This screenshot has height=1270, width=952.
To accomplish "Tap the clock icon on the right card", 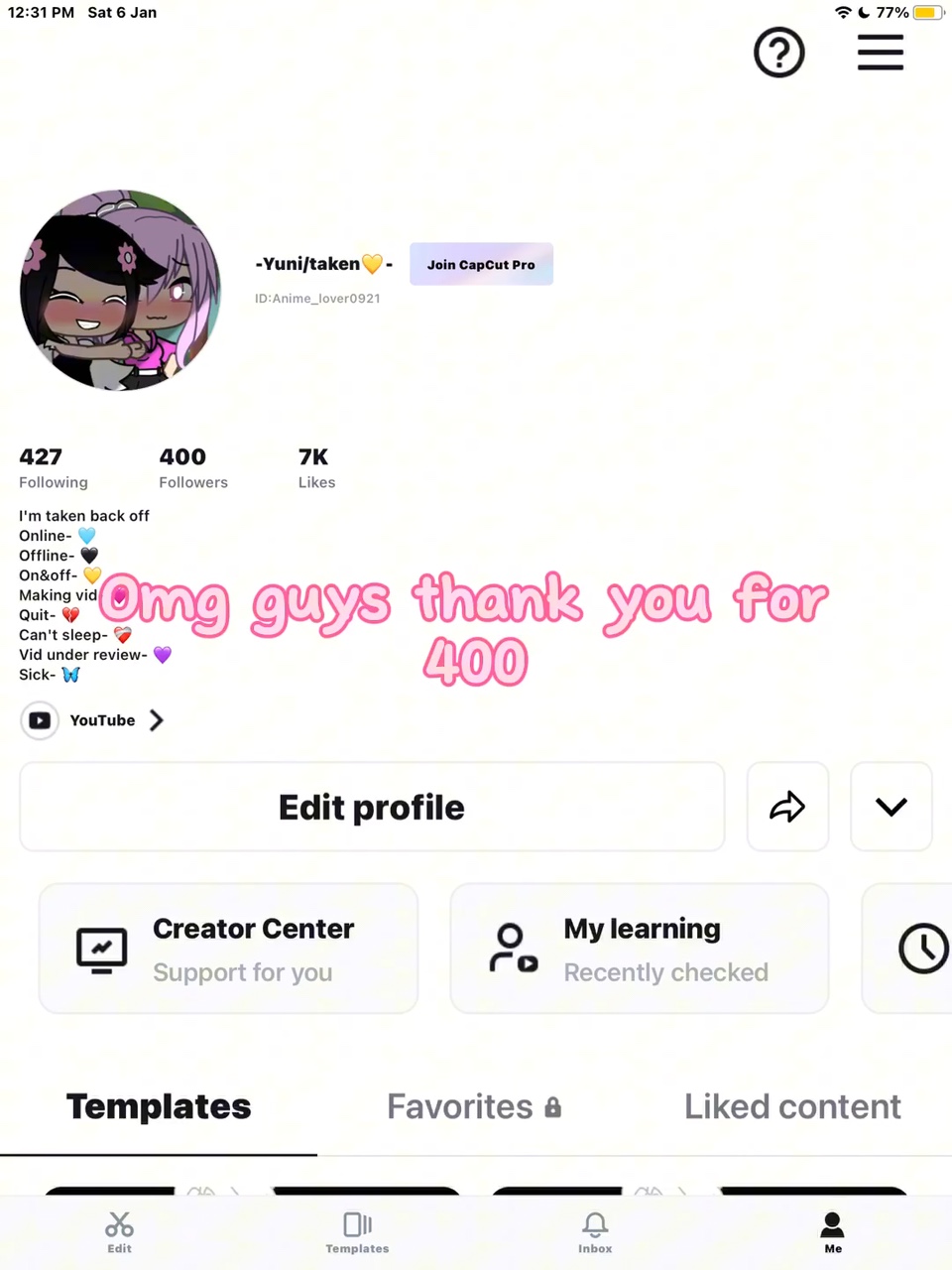I will (923, 949).
